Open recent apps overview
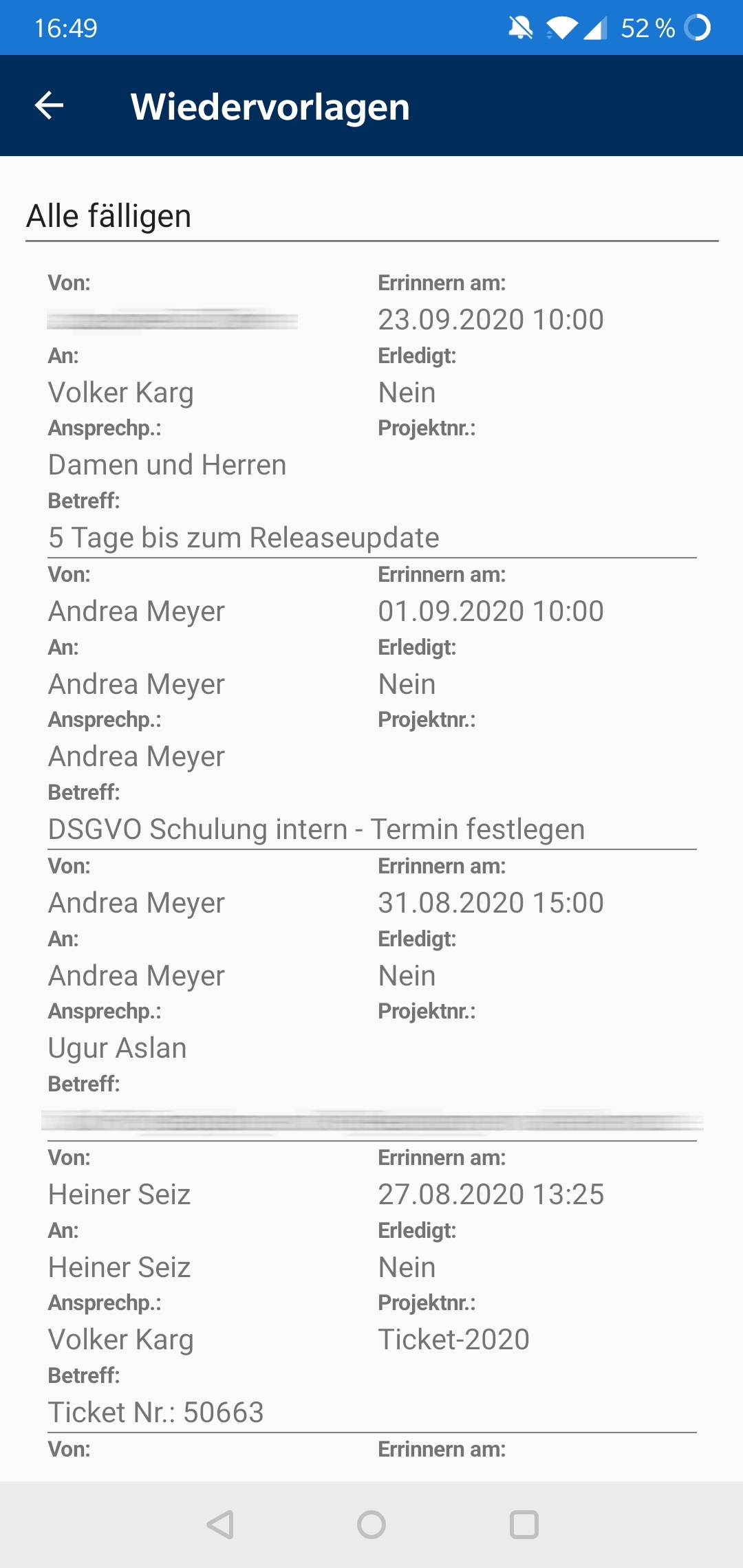Image resolution: width=743 pixels, height=1568 pixels. click(524, 1525)
